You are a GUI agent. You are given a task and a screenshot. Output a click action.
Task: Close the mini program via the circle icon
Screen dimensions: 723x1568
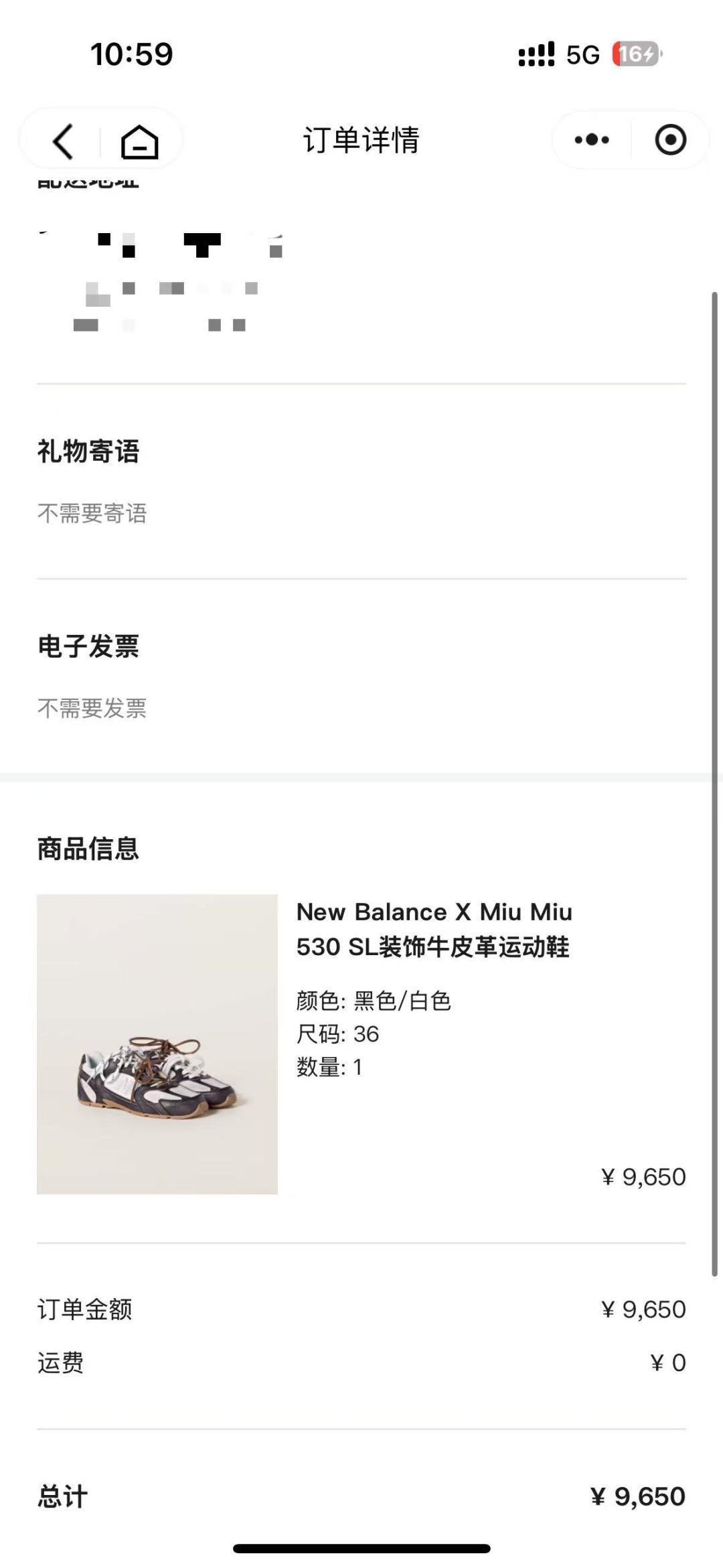(670, 140)
